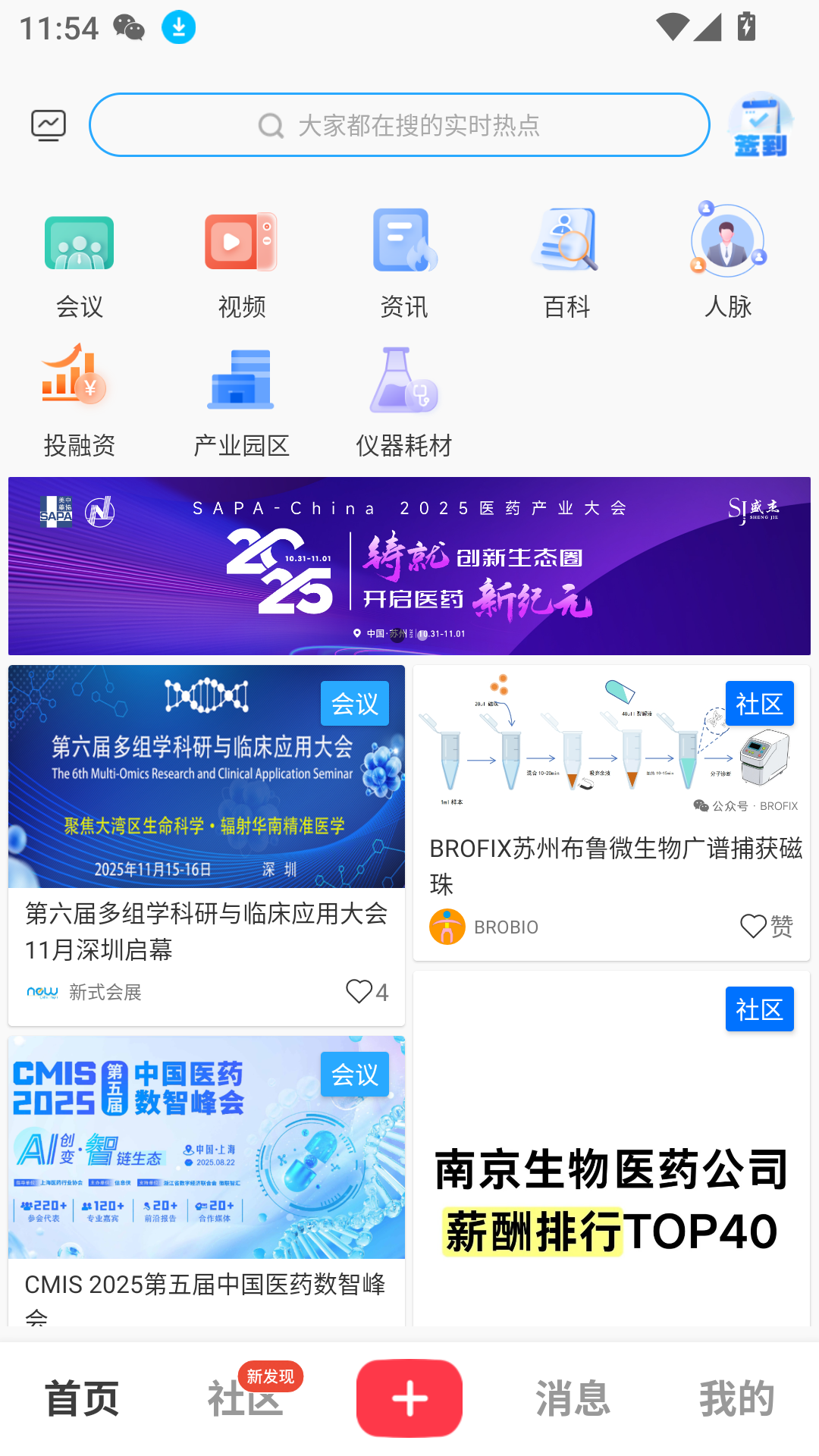Open the 人脉 connections section

tap(728, 262)
